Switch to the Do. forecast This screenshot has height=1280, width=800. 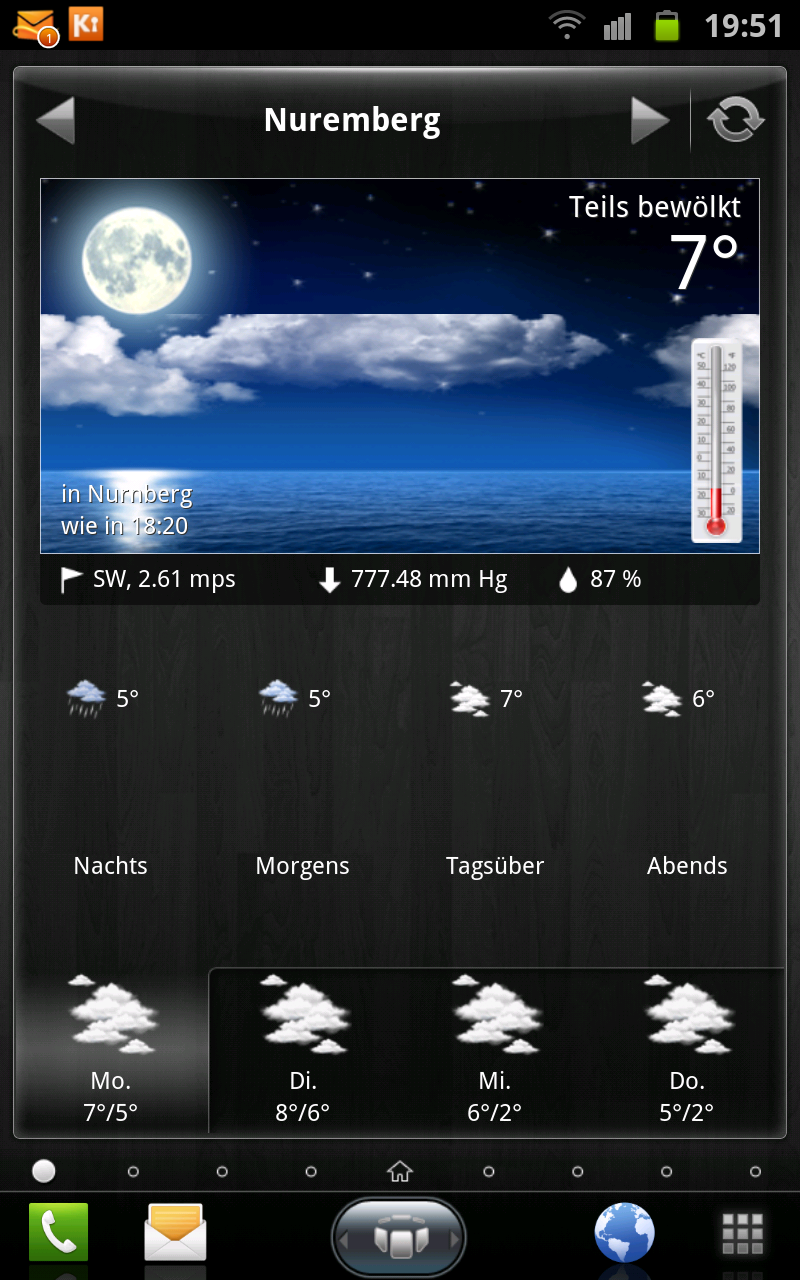pyautogui.click(x=687, y=1050)
